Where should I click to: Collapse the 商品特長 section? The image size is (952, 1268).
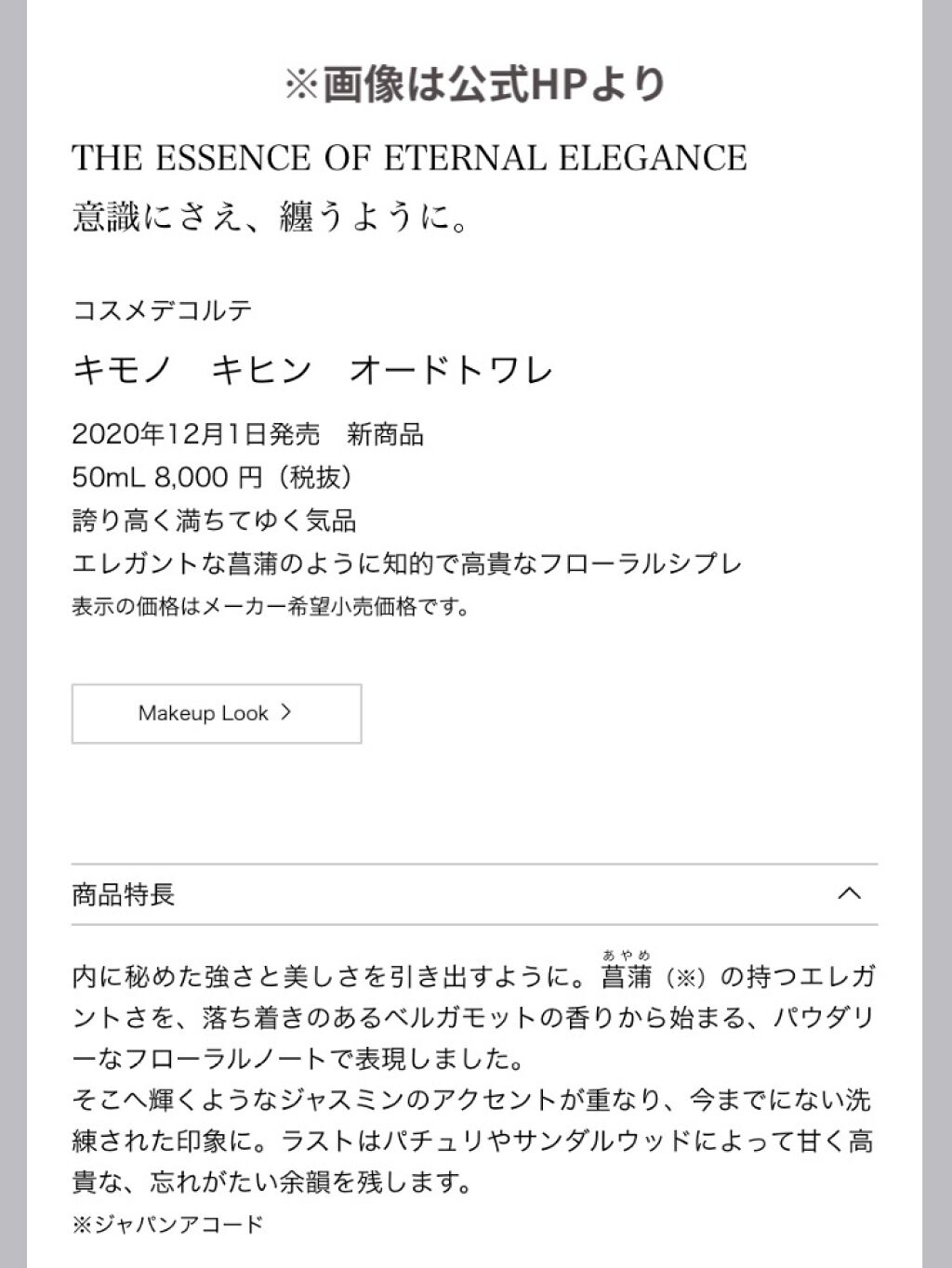click(849, 894)
